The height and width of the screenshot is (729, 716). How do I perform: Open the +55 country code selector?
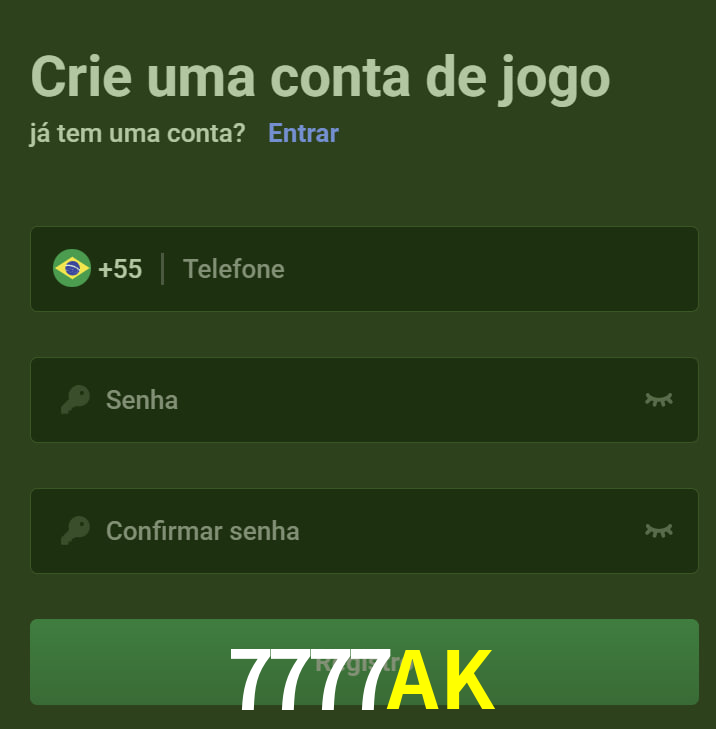[x=98, y=269]
